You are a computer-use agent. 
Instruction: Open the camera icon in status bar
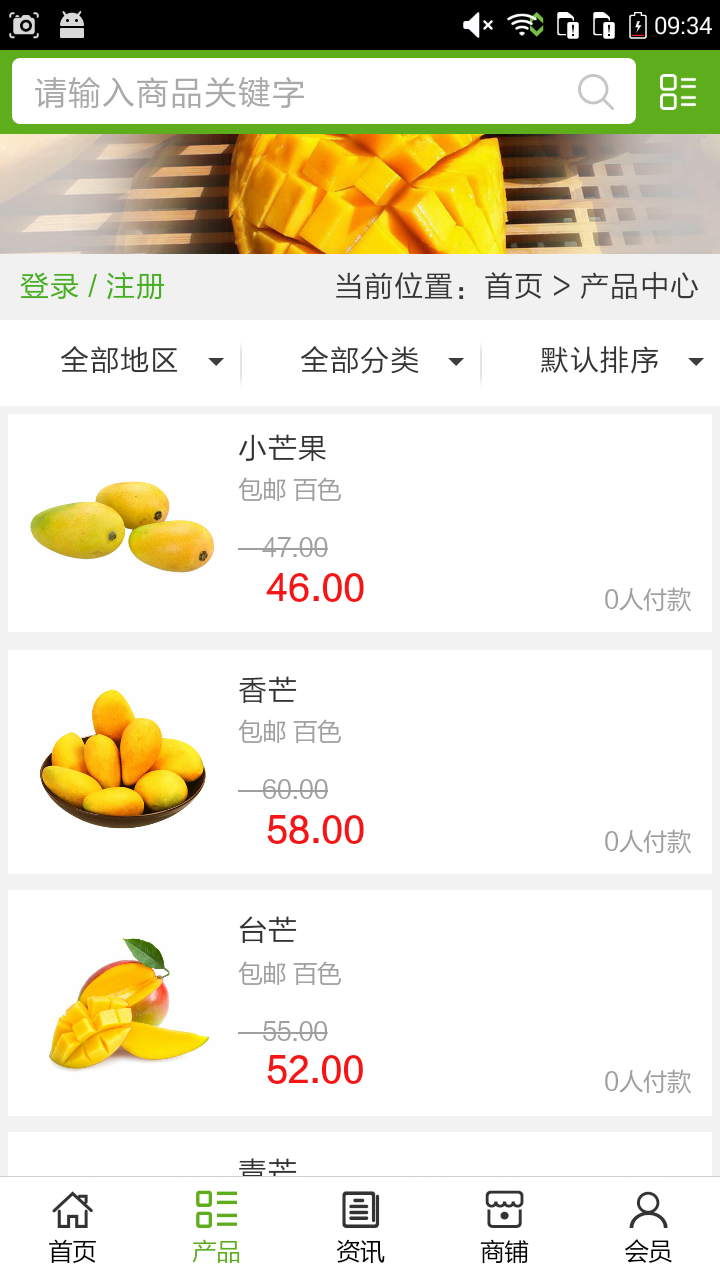(x=24, y=24)
